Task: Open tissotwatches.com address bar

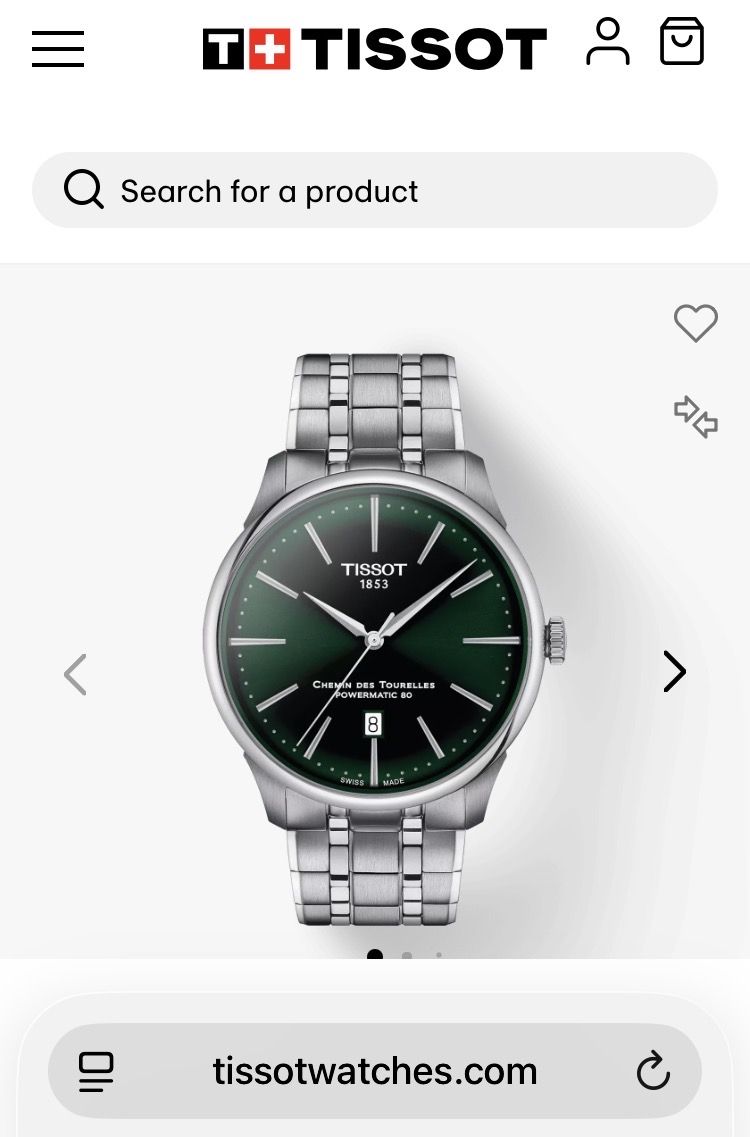Action: 375,1070
